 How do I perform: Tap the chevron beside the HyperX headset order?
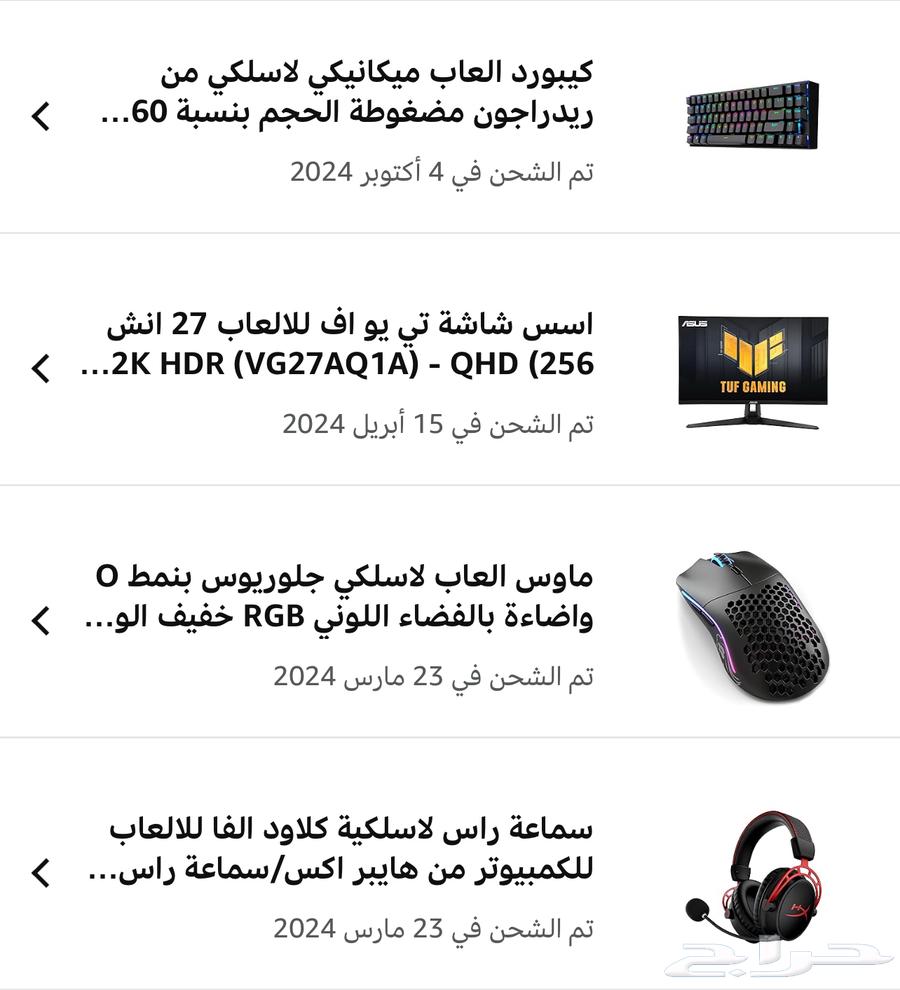41,872
